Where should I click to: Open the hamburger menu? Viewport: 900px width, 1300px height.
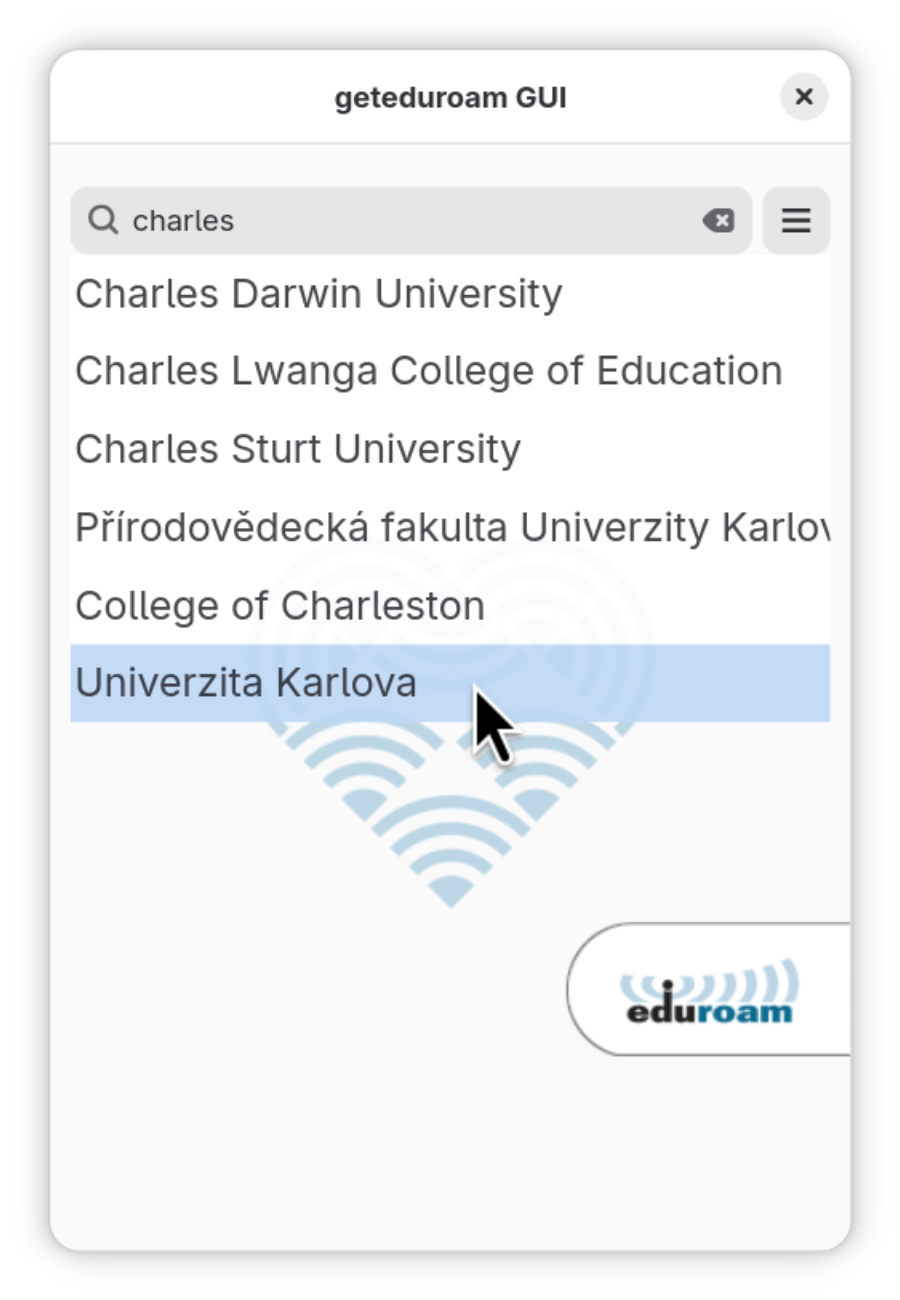(796, 220)
